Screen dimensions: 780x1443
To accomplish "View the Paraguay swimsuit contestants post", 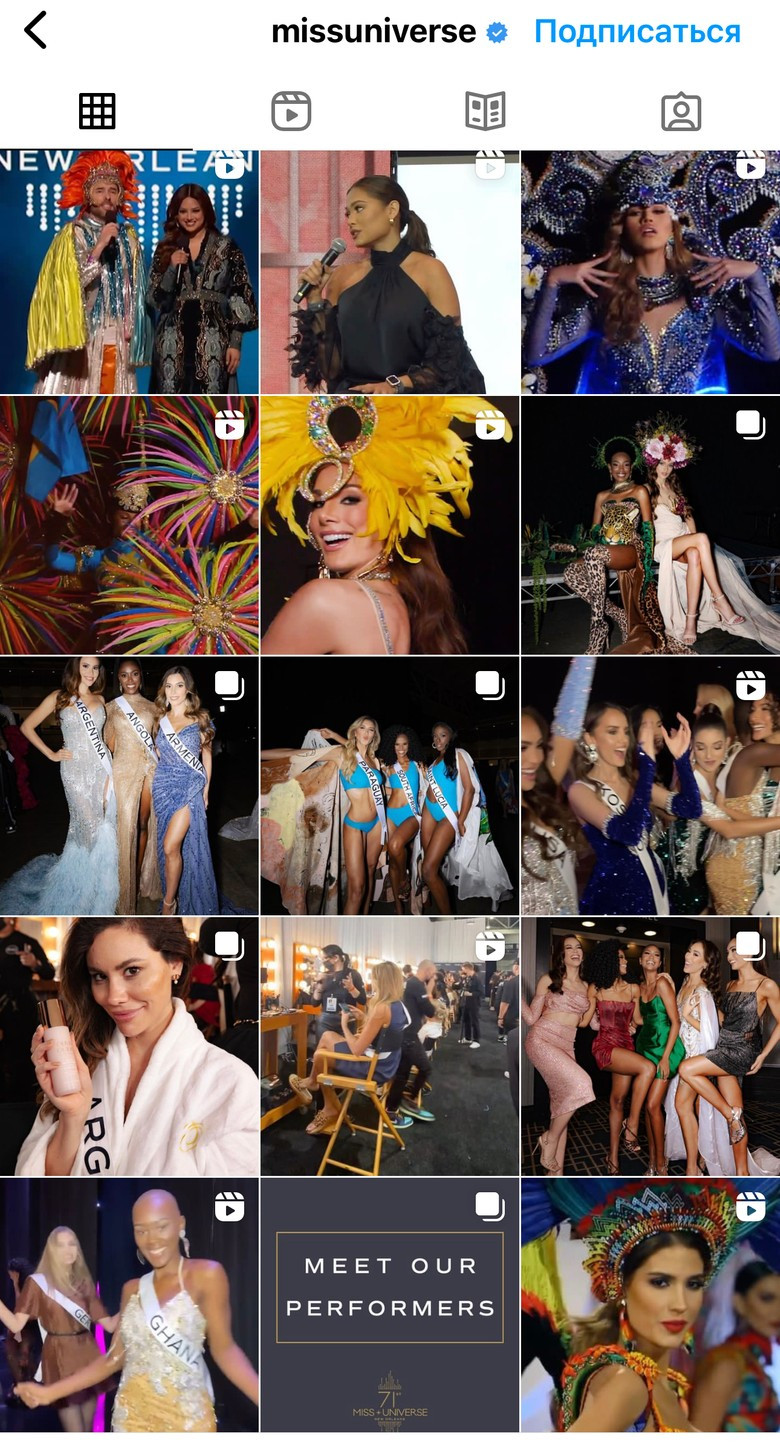I will (x=390, y=786).
